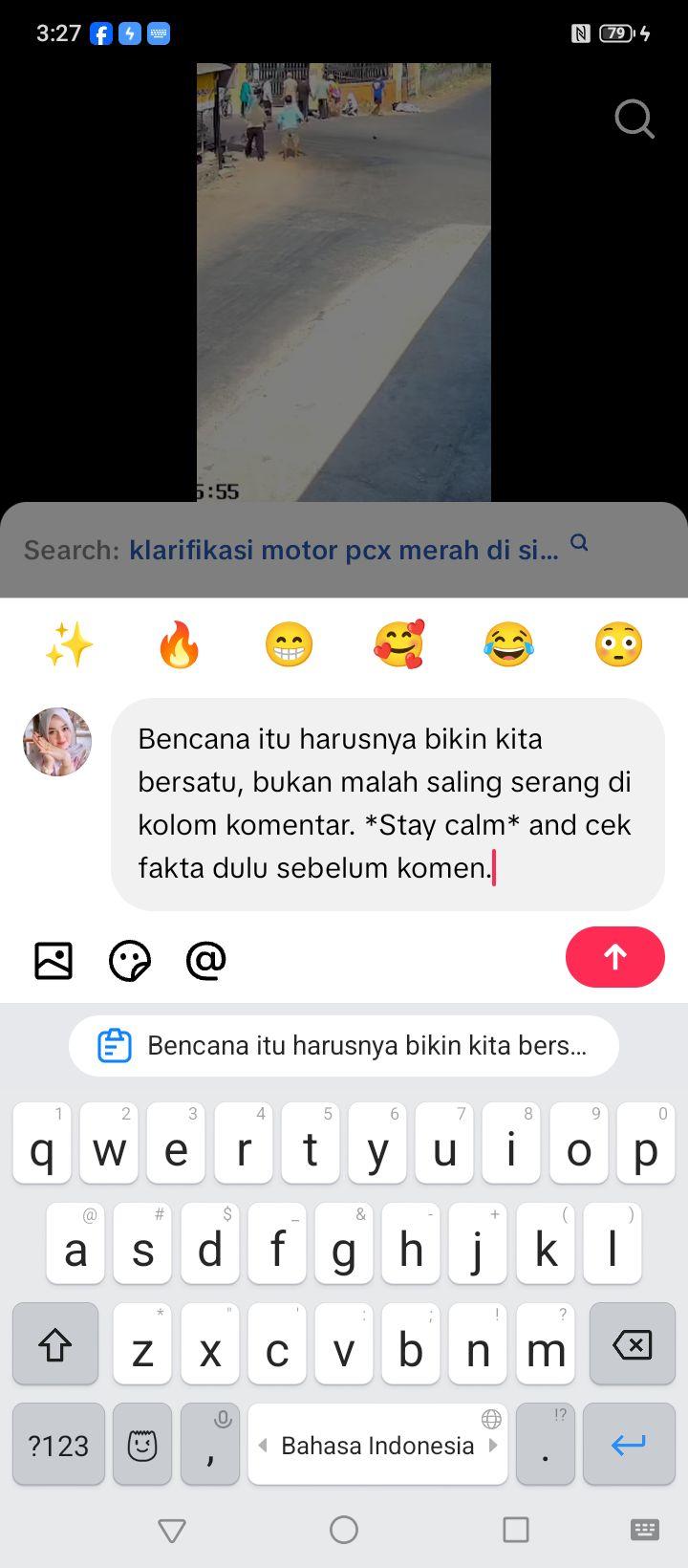Insert the tears of joy emoji
688x1568 pixels.
tap(508, 643)
